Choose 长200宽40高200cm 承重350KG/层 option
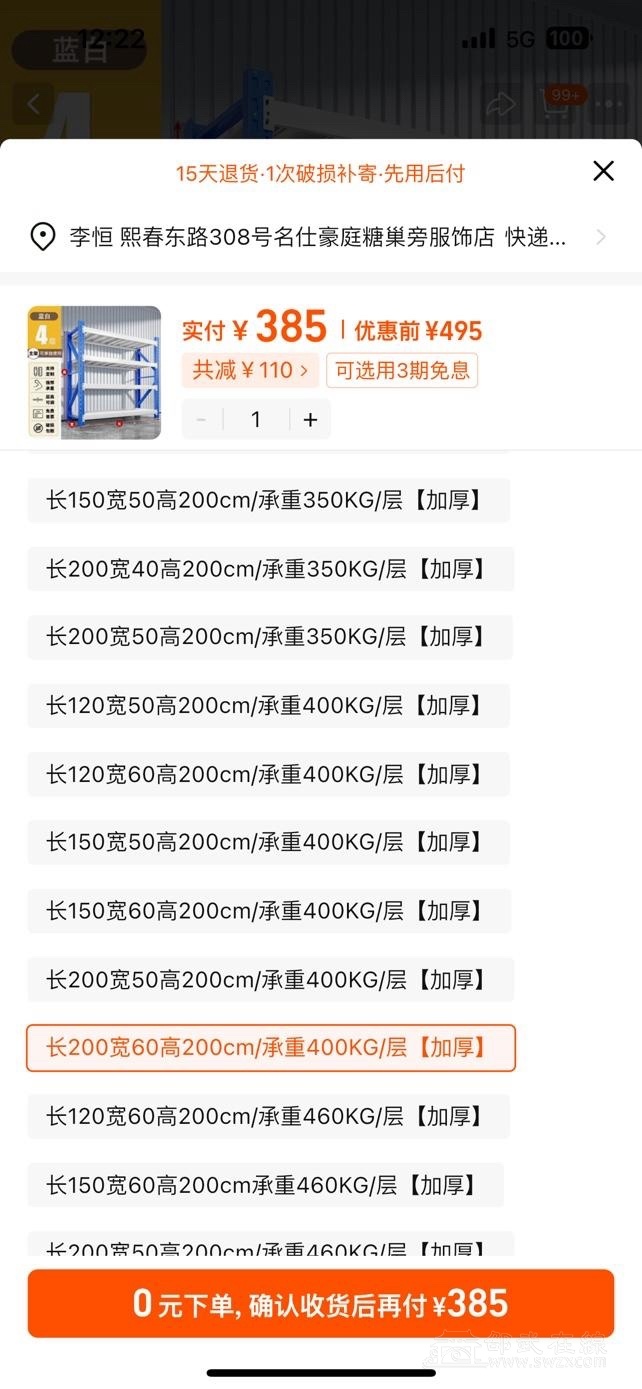 point(270,569)
